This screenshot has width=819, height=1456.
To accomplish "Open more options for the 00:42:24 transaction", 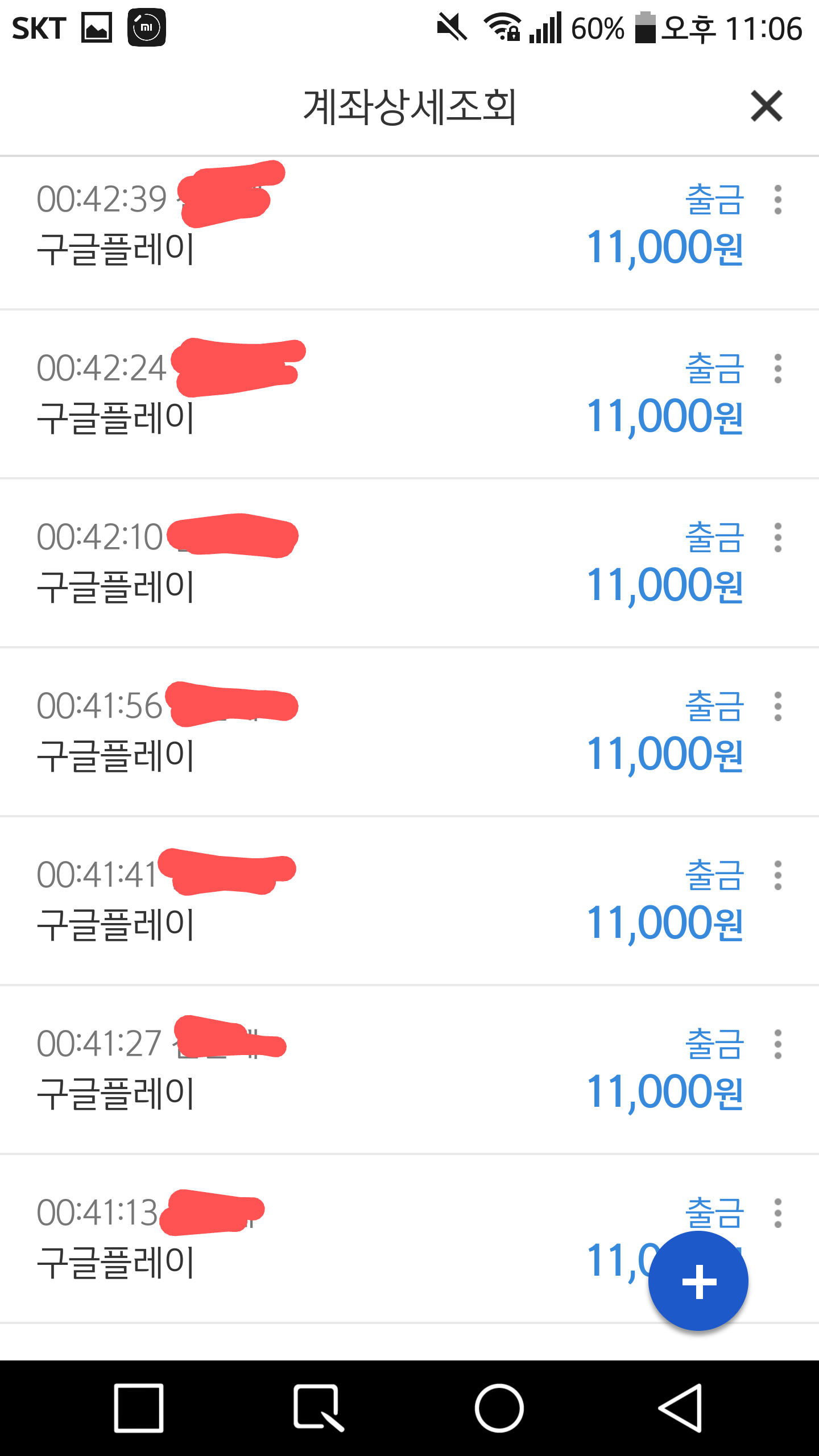I will (x=777, y=369).
